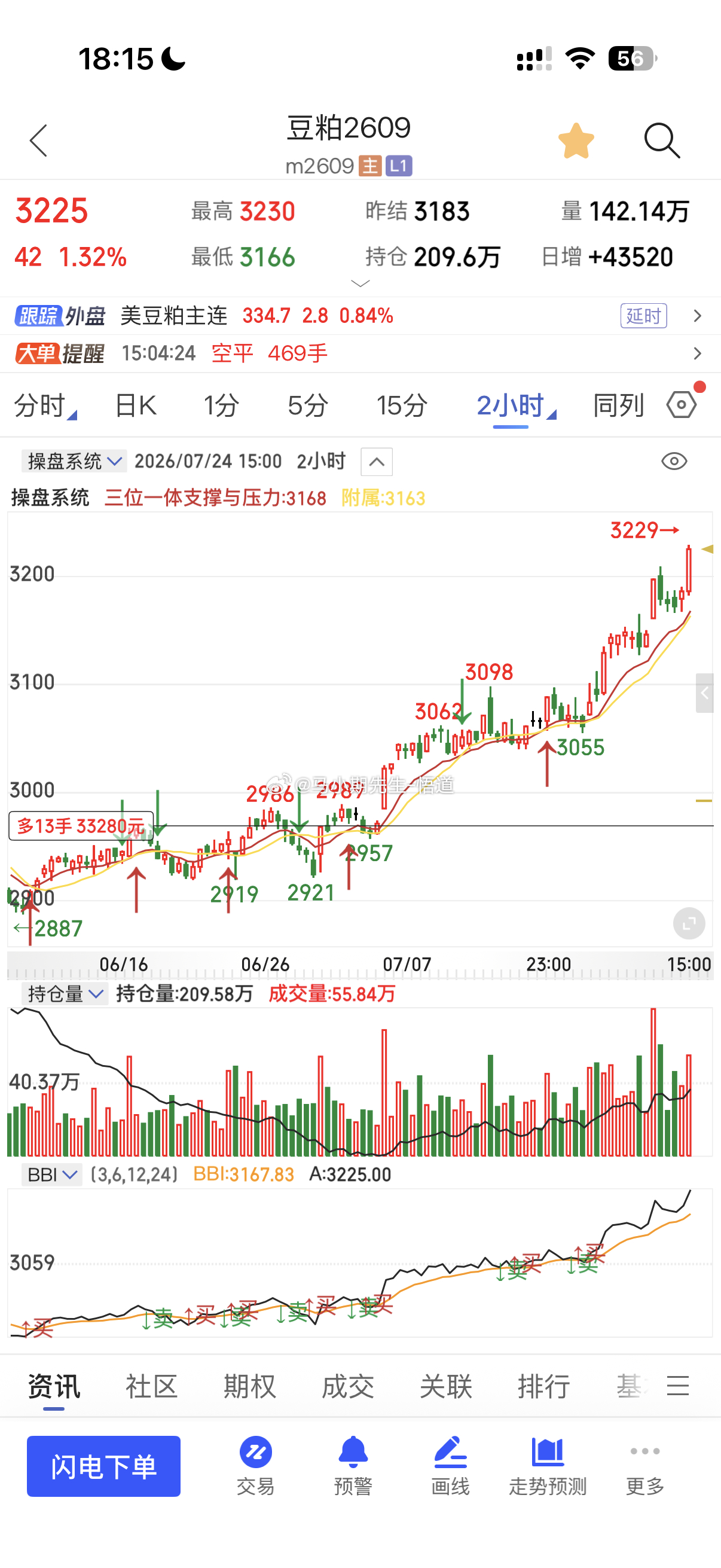721x1568 pixels.
Task: Open the 美豆粕主连 tracking row
Action: coord(360,316)
